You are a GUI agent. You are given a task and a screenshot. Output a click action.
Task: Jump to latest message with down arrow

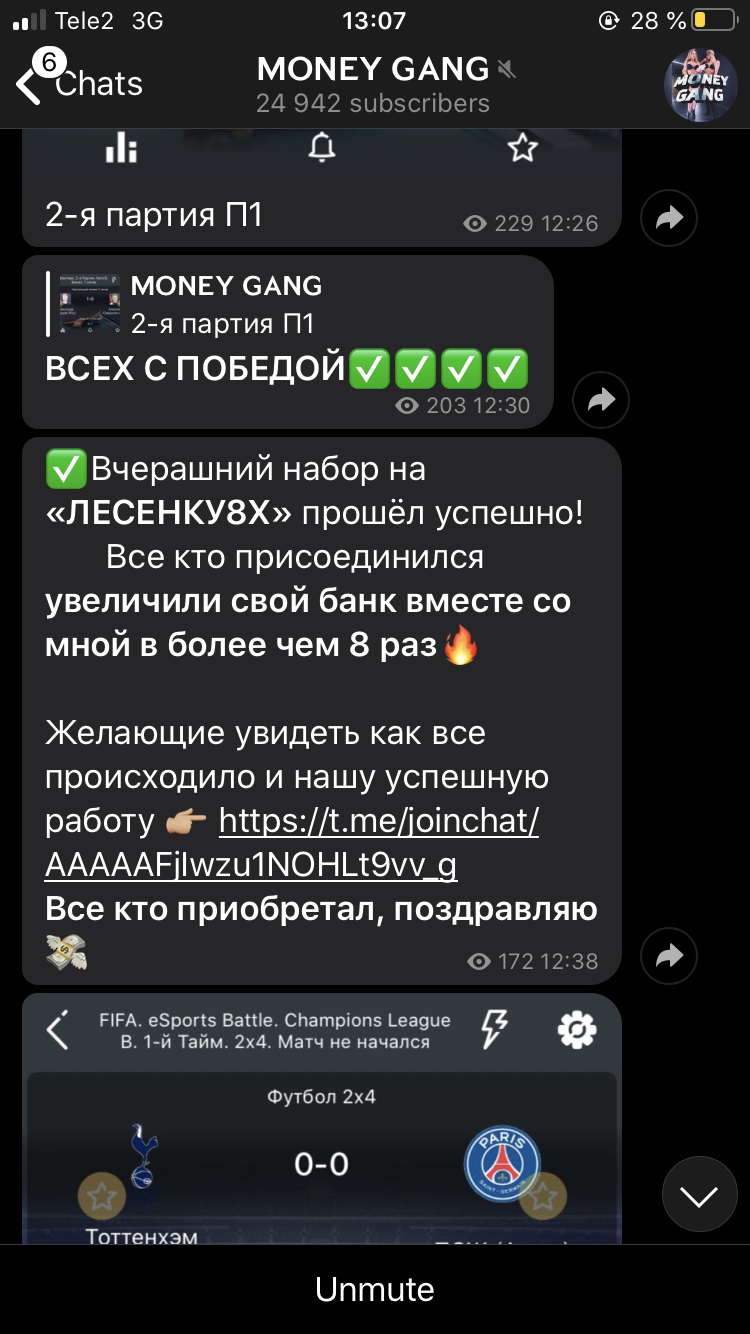coord(699,1194)
